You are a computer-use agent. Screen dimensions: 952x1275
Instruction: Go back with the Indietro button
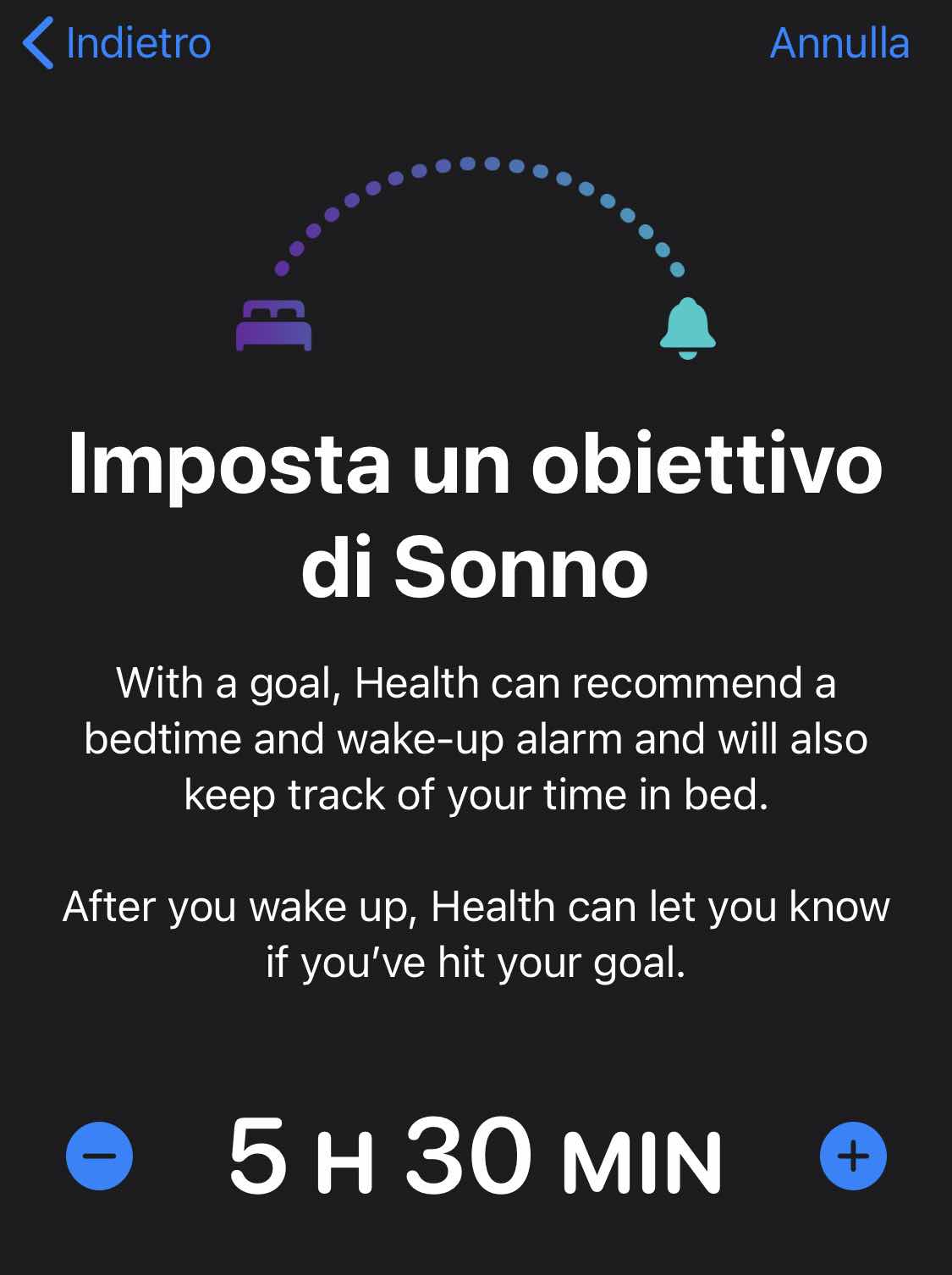click(117, 42)
